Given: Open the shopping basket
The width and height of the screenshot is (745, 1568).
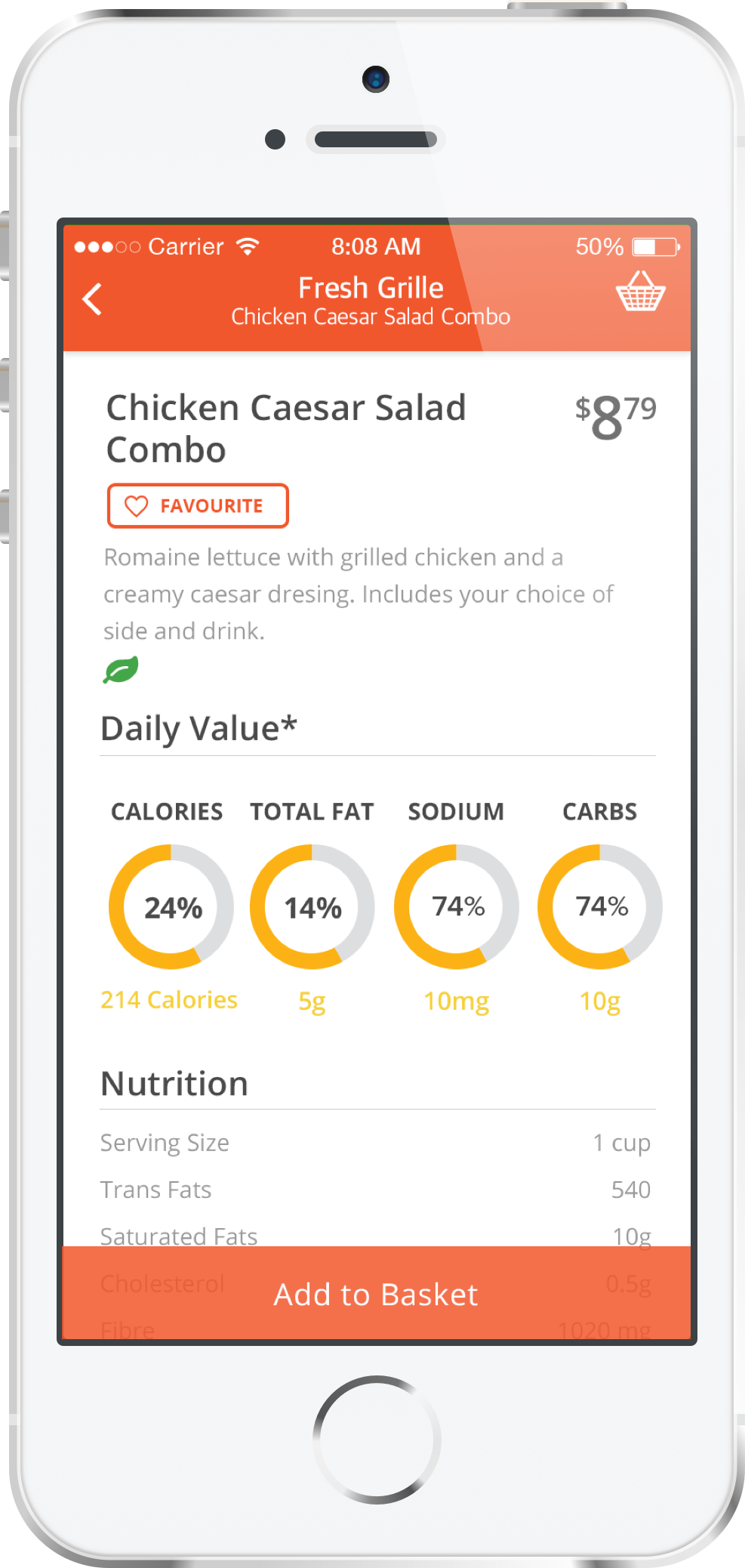Looking at the screenshot, I should click(640, 292).
